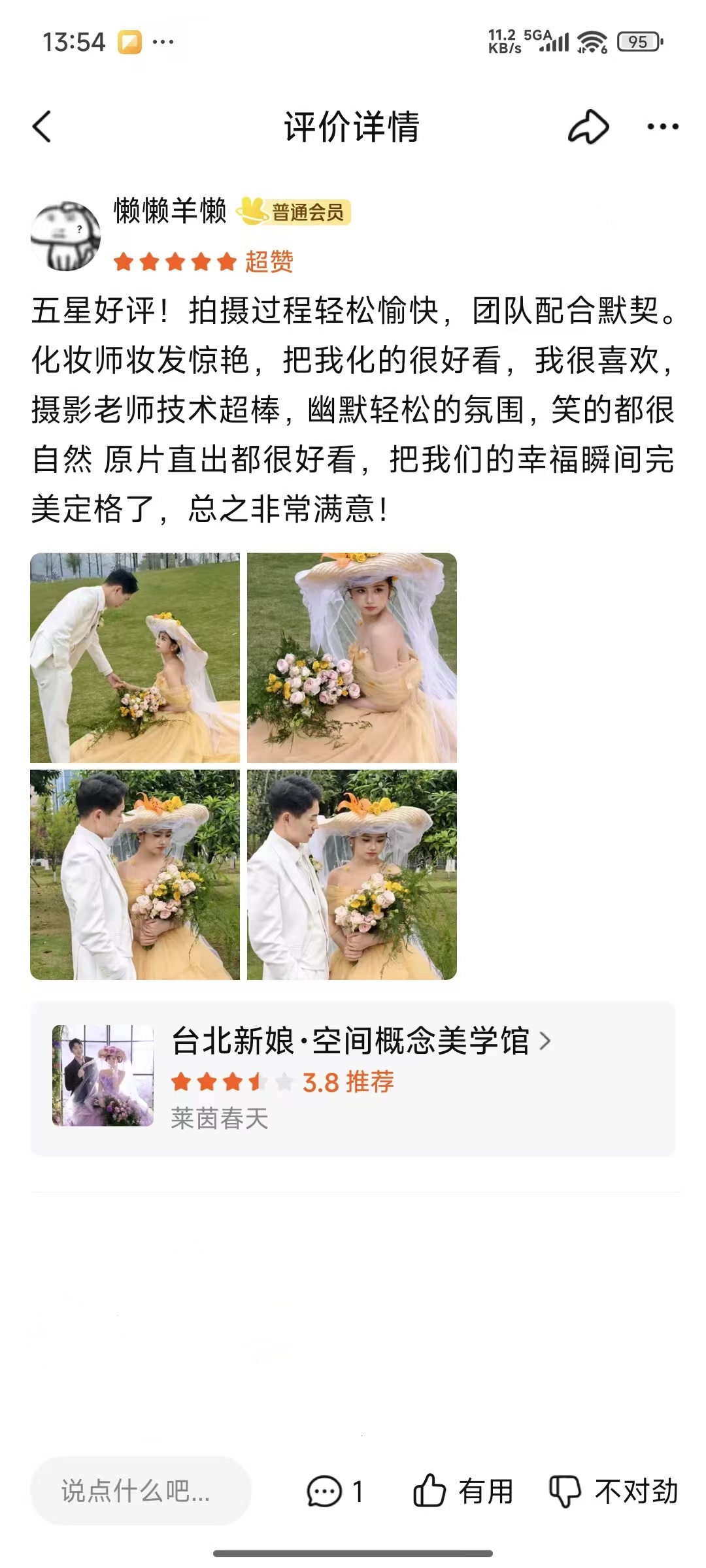The image size is (706, 1568).
Task: Tap the 说点什么吧 comment field
Action: tap(141, 1491)
